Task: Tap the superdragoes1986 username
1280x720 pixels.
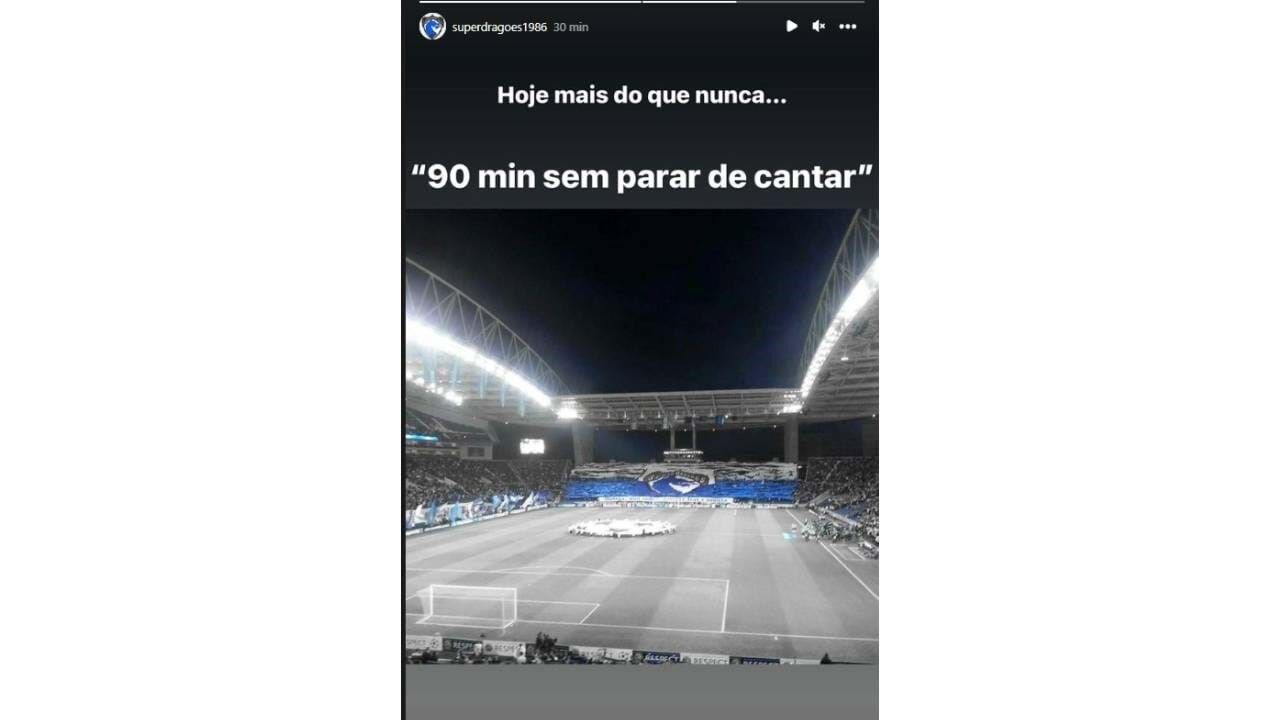Action: coord(499,27)
